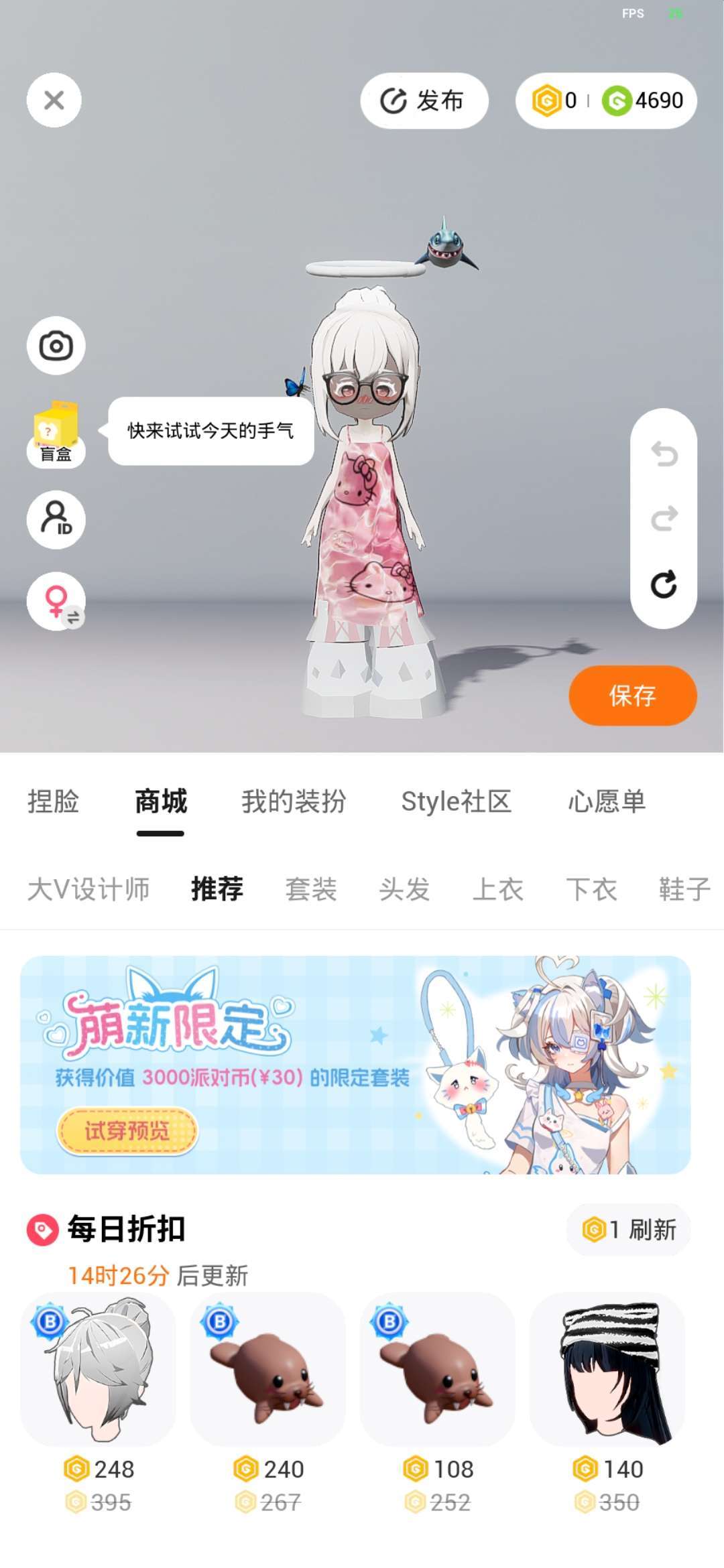Open the avatar ID icon
724x1568 pixels.
56,519
